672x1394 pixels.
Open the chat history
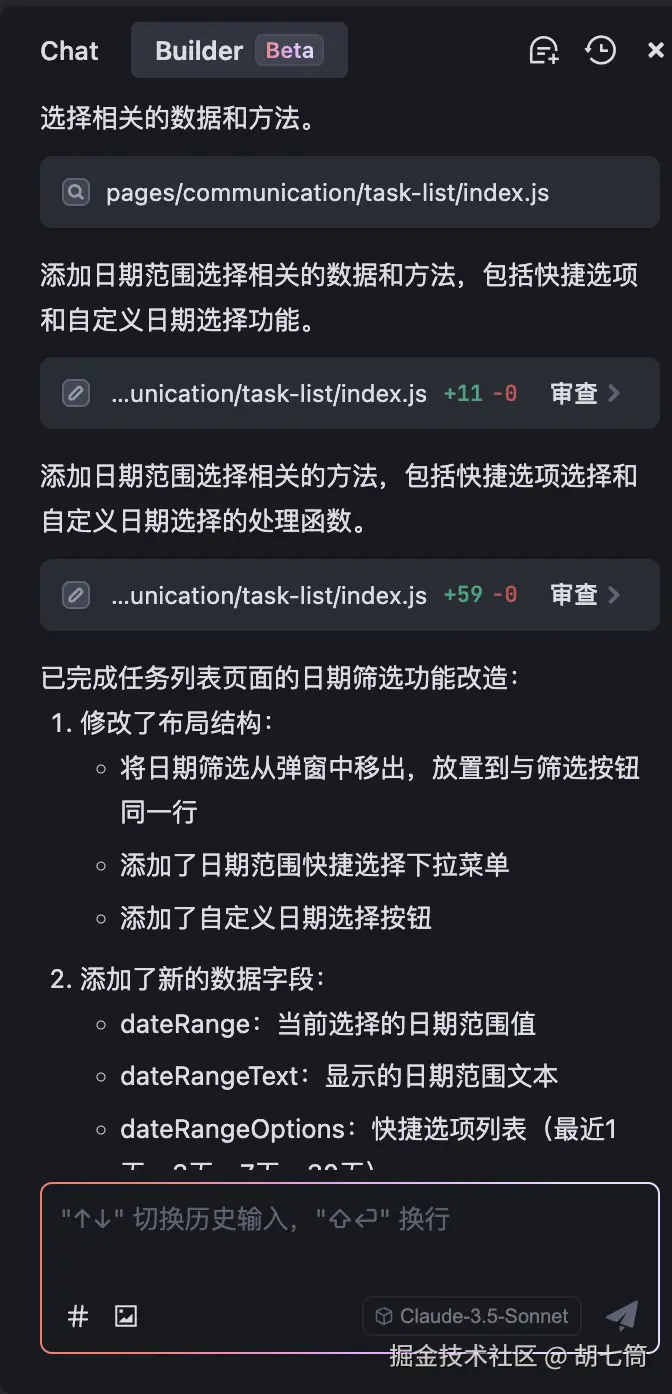(x=600, y=51)
